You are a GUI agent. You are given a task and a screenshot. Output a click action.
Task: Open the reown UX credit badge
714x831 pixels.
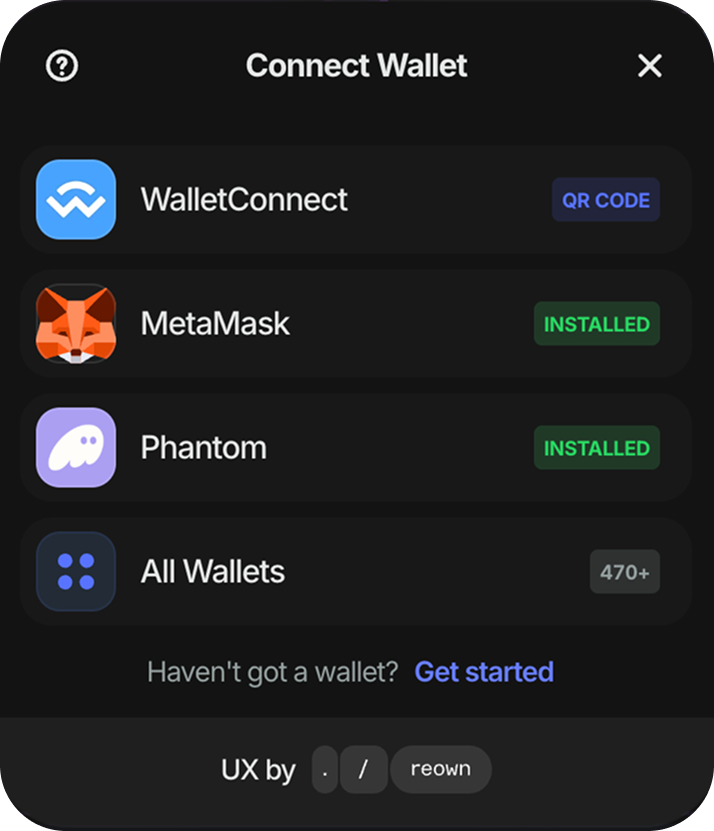pyautogui.click(x=440, y=770)
